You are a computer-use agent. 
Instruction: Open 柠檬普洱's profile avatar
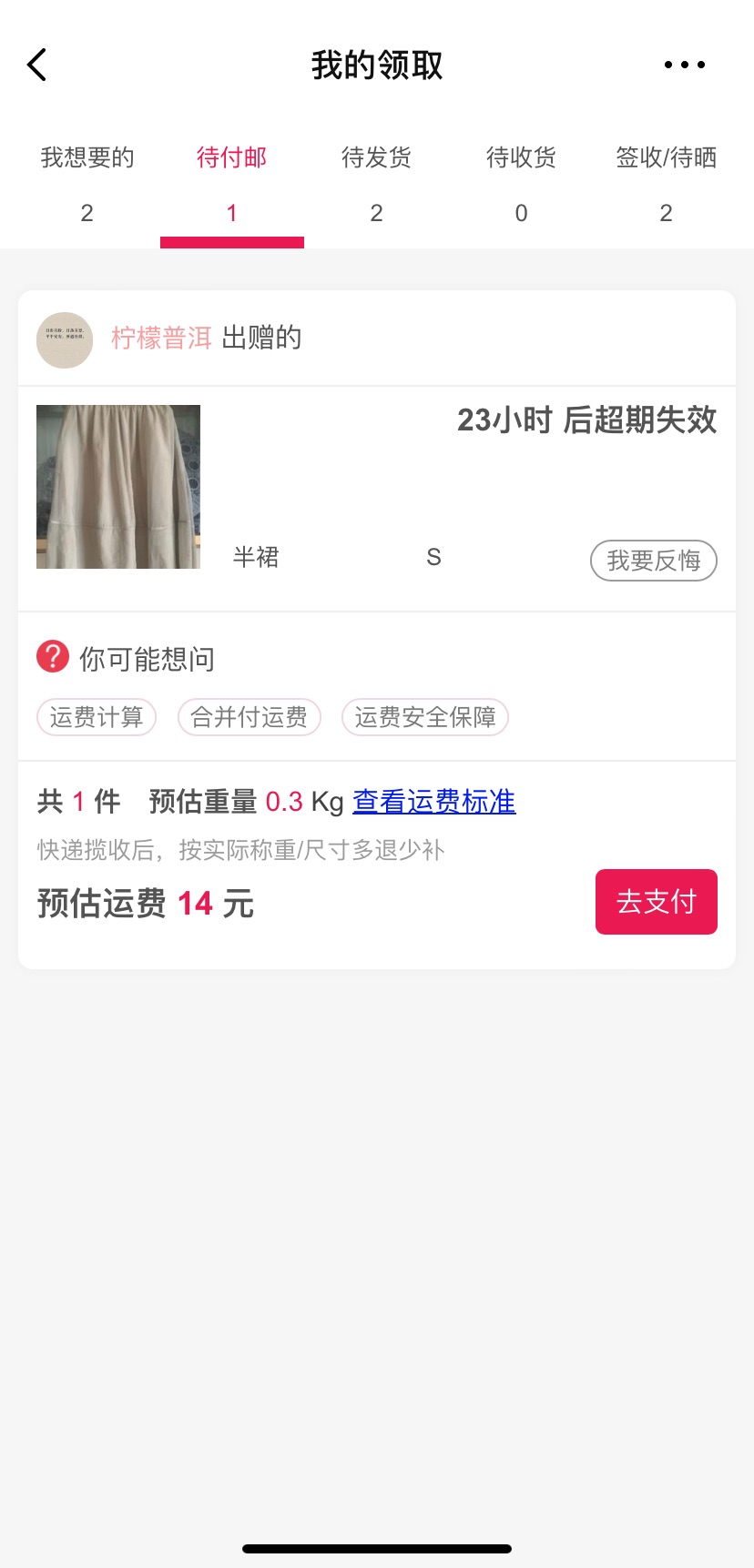[65, 340]
